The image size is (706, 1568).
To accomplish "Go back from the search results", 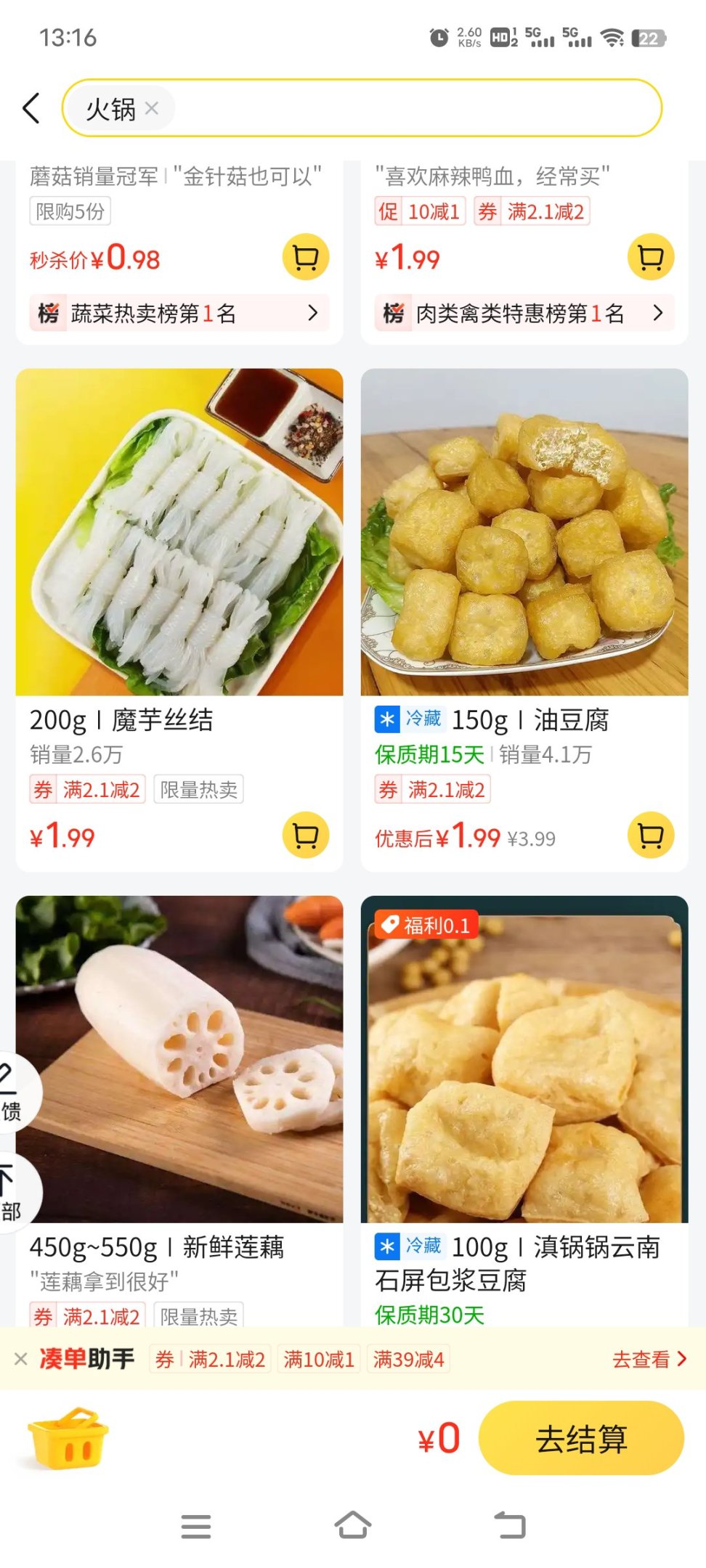I will 31,109.
